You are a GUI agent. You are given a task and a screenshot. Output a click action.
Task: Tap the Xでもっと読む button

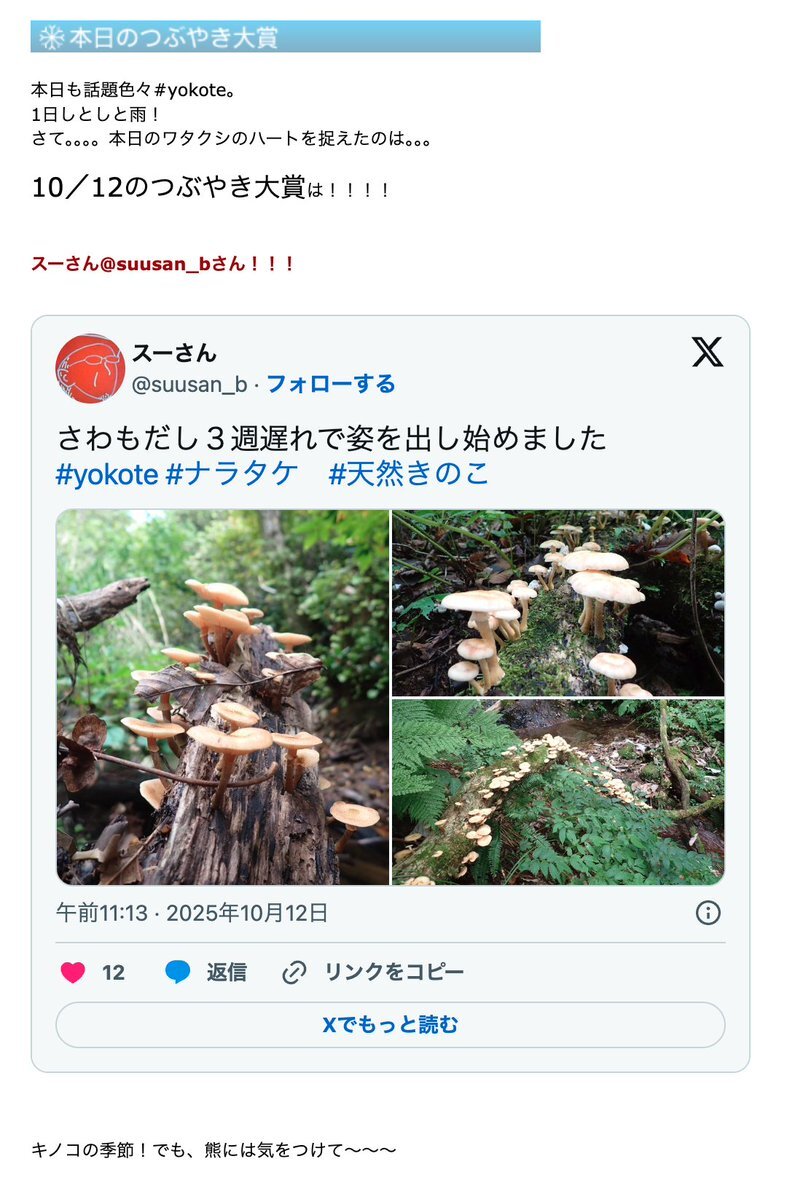pos(390,1025)
